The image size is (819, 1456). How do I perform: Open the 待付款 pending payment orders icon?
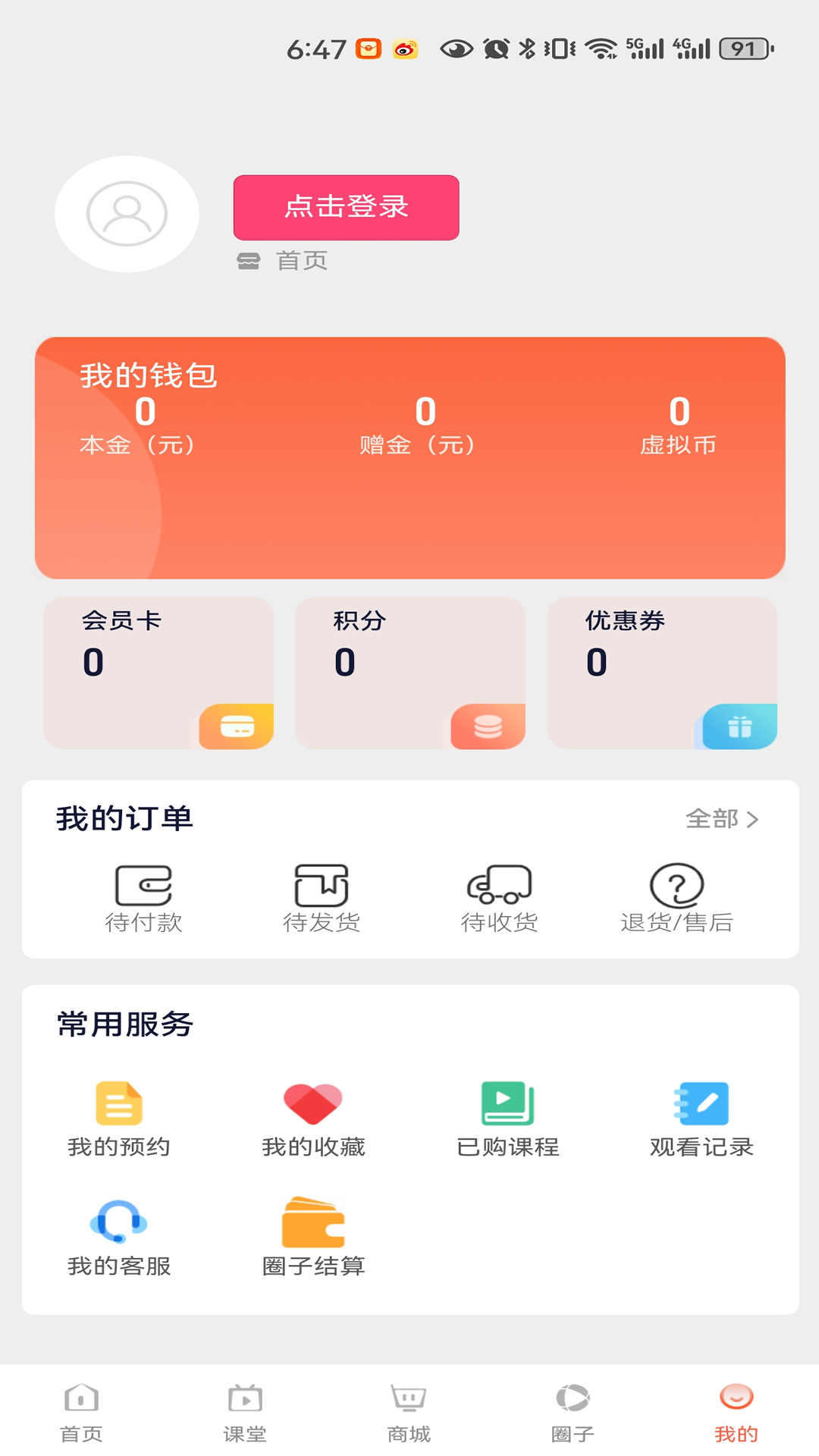click(146, 887)
